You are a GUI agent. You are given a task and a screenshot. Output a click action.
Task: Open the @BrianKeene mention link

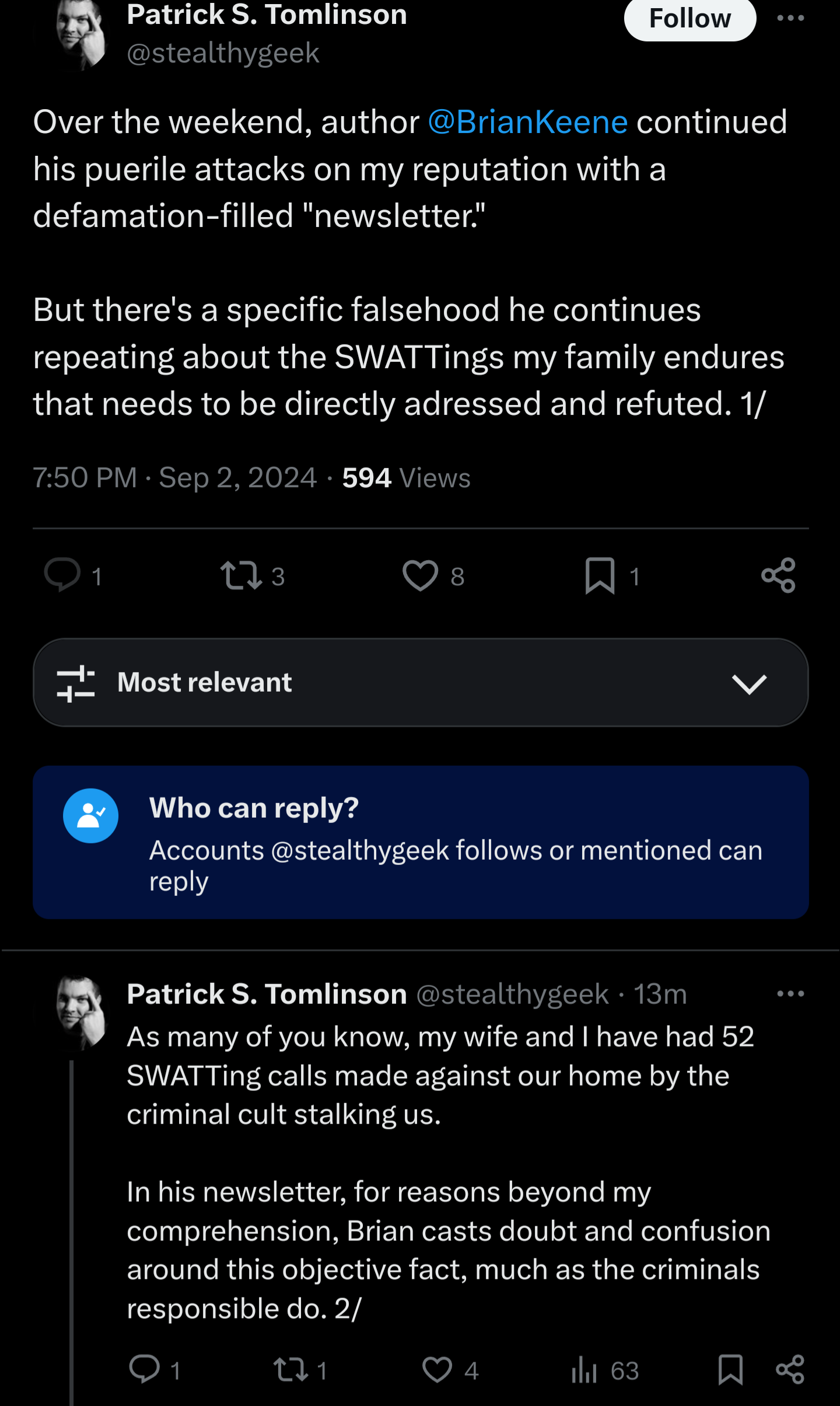[527, 122]
